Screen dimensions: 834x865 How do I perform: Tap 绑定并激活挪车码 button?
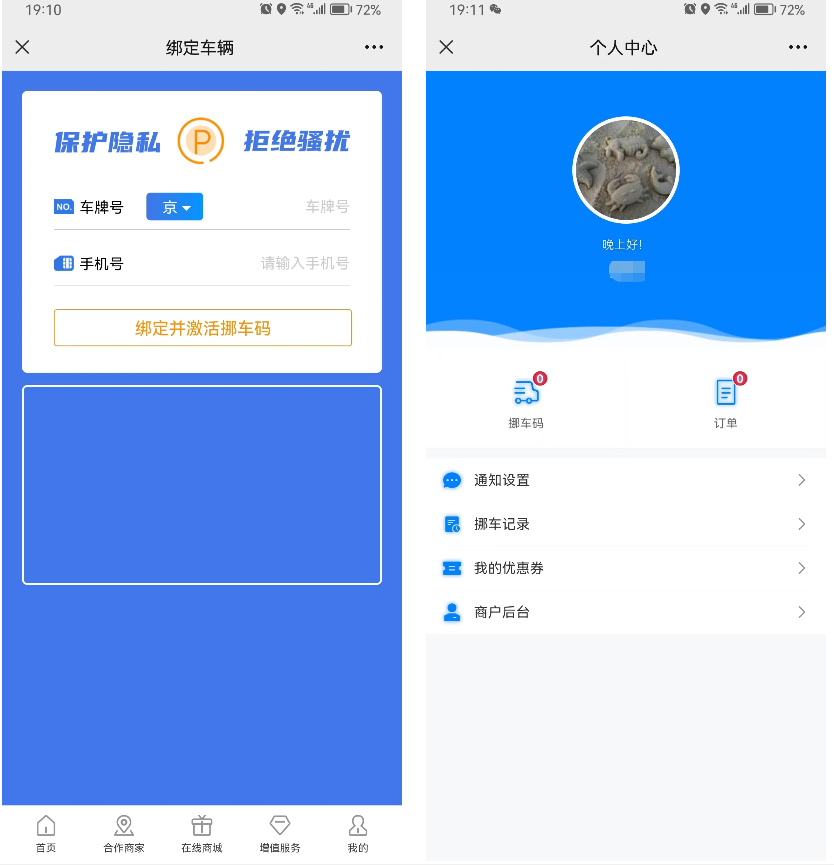point(203,328)
